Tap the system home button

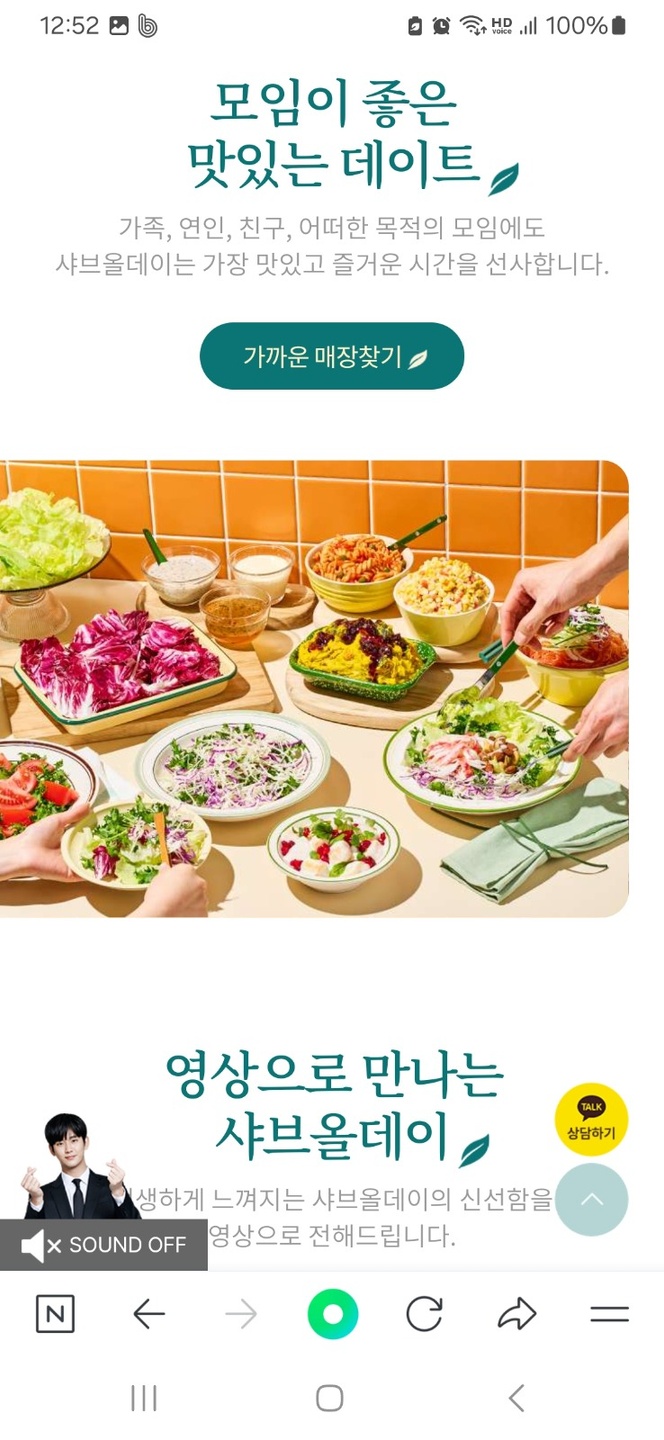330,1398
